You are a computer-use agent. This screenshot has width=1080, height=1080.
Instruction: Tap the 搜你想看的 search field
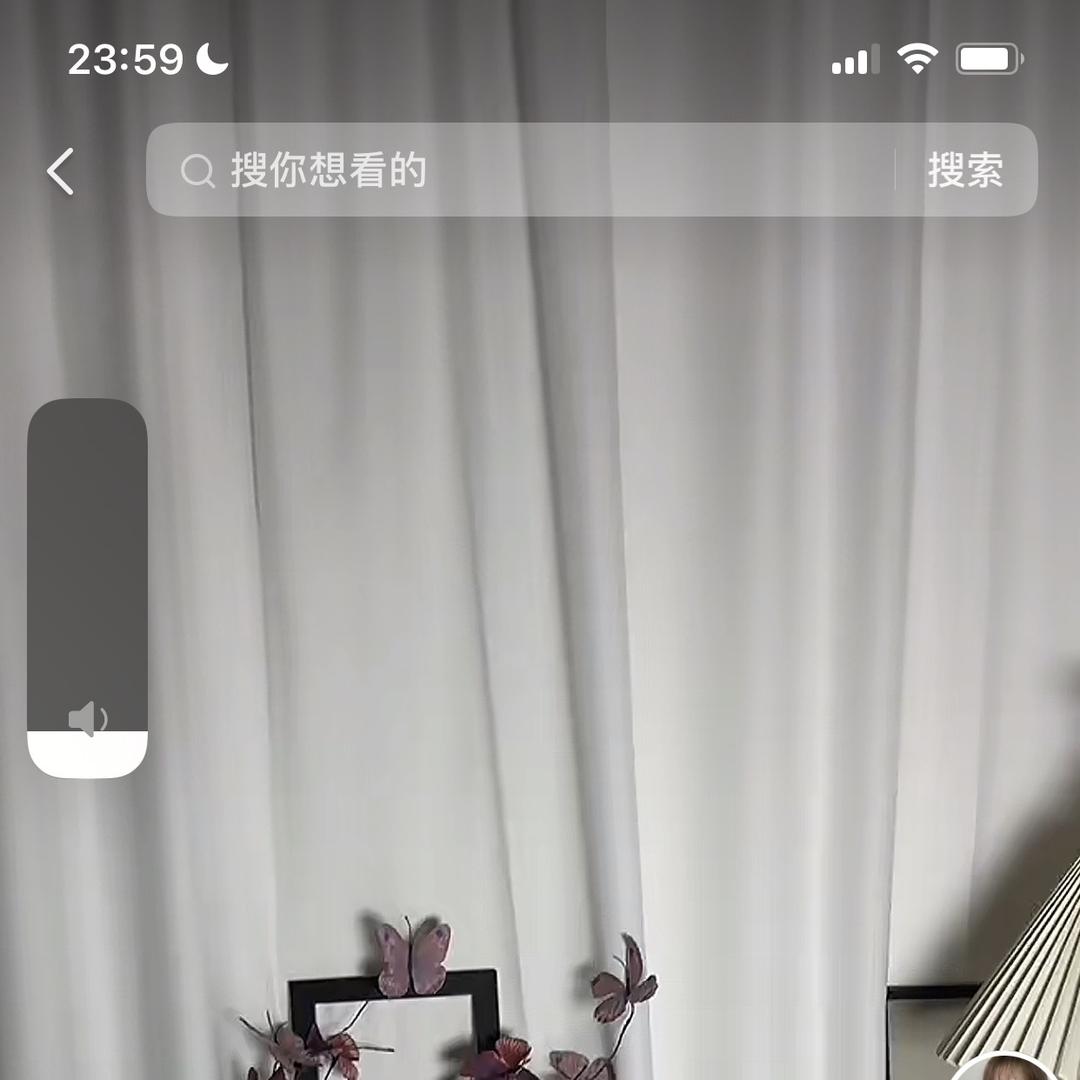click(x=520, y=170)
